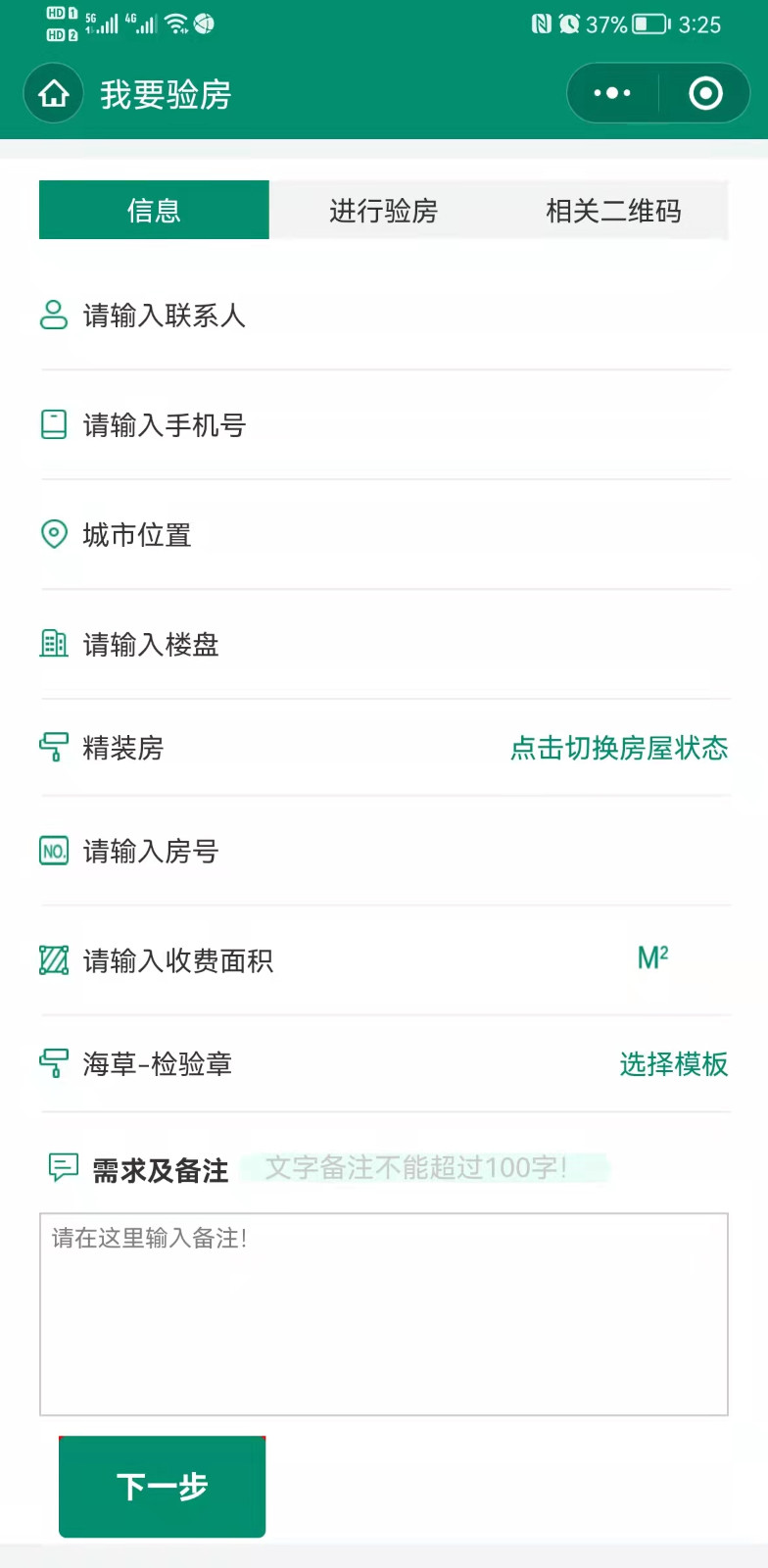The width and height of the screenshot is (768, 1568).
Task: Focus the 请输入联系人 contact field
Action: pos(385,316)
